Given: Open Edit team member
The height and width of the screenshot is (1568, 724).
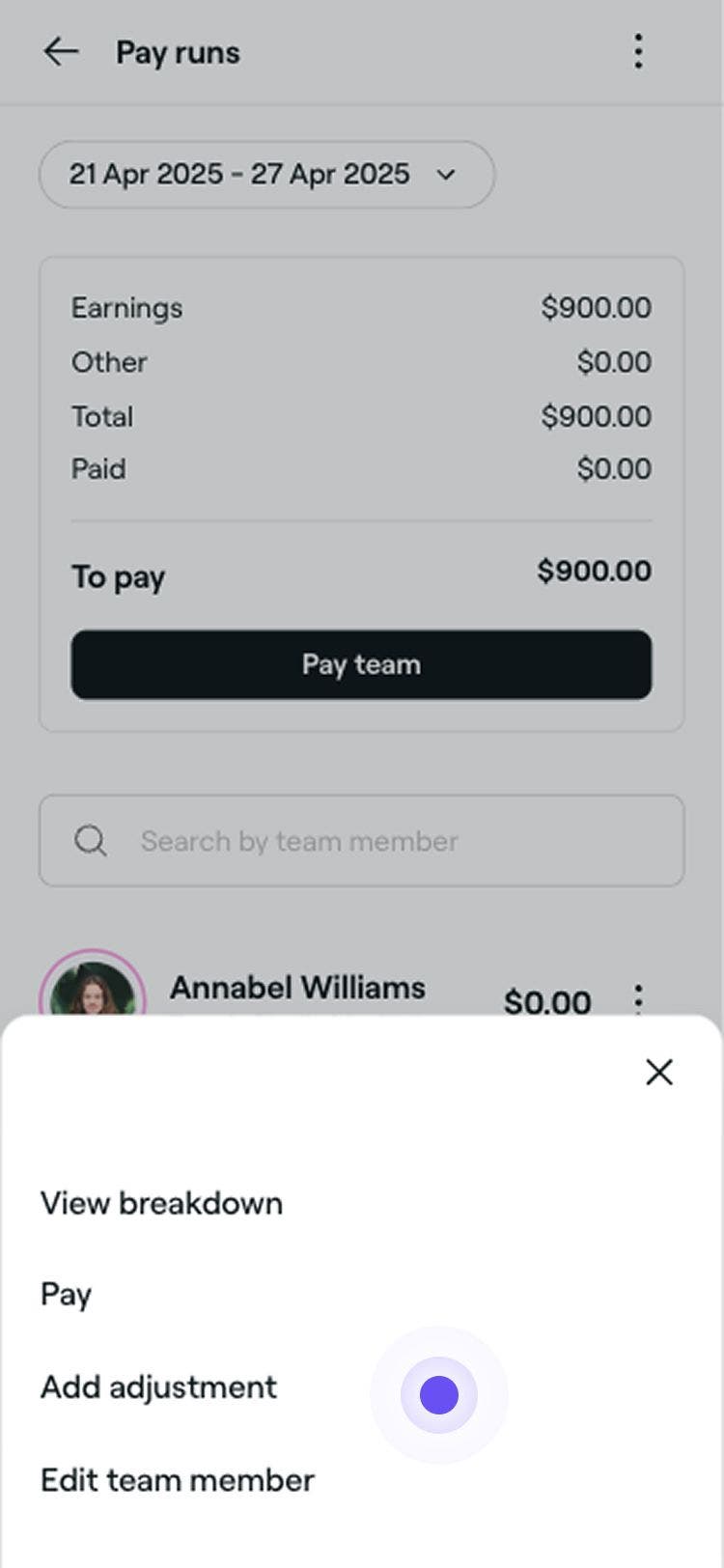Looking at the screenshot, I should coord(178,1480).
